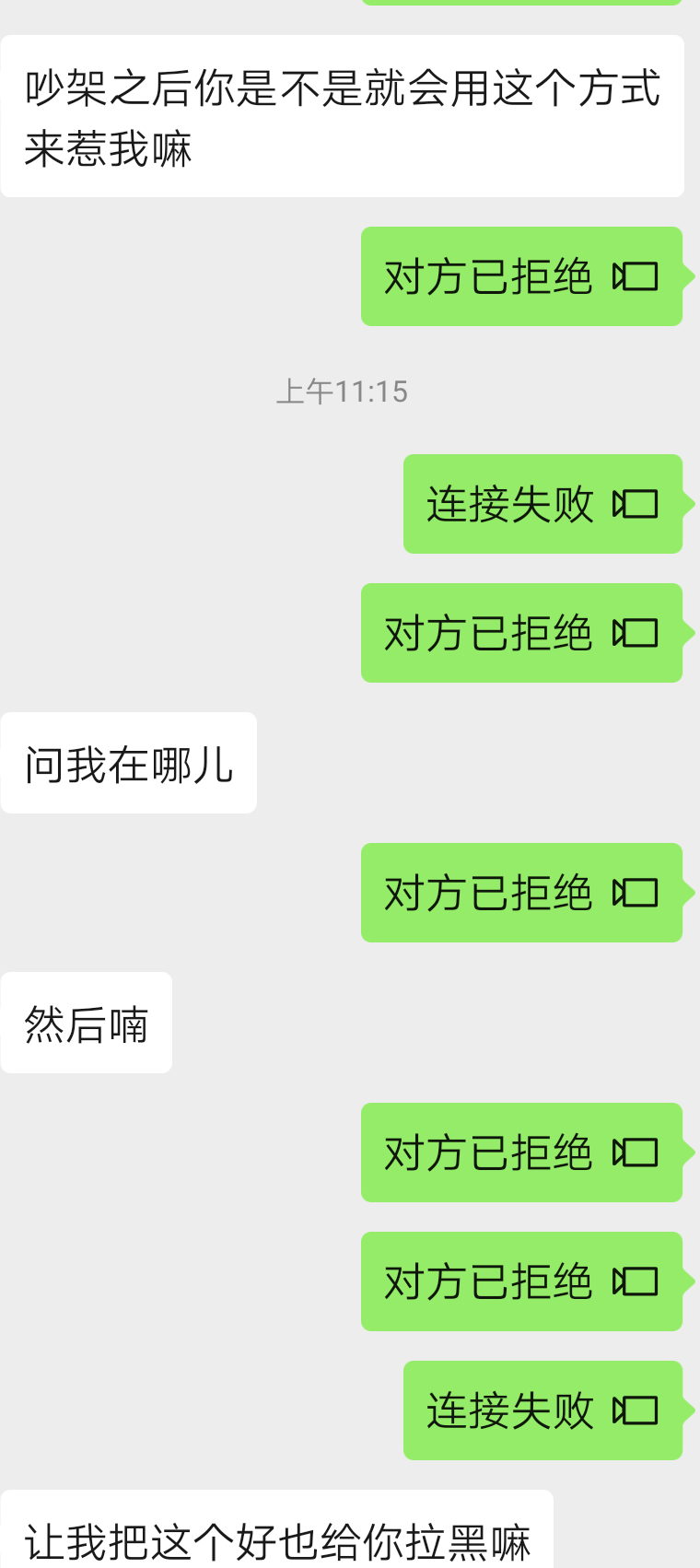Tap 连接失败 call bubble just before 让我把这个好也给你拉黑嘛

[542, 1410]
